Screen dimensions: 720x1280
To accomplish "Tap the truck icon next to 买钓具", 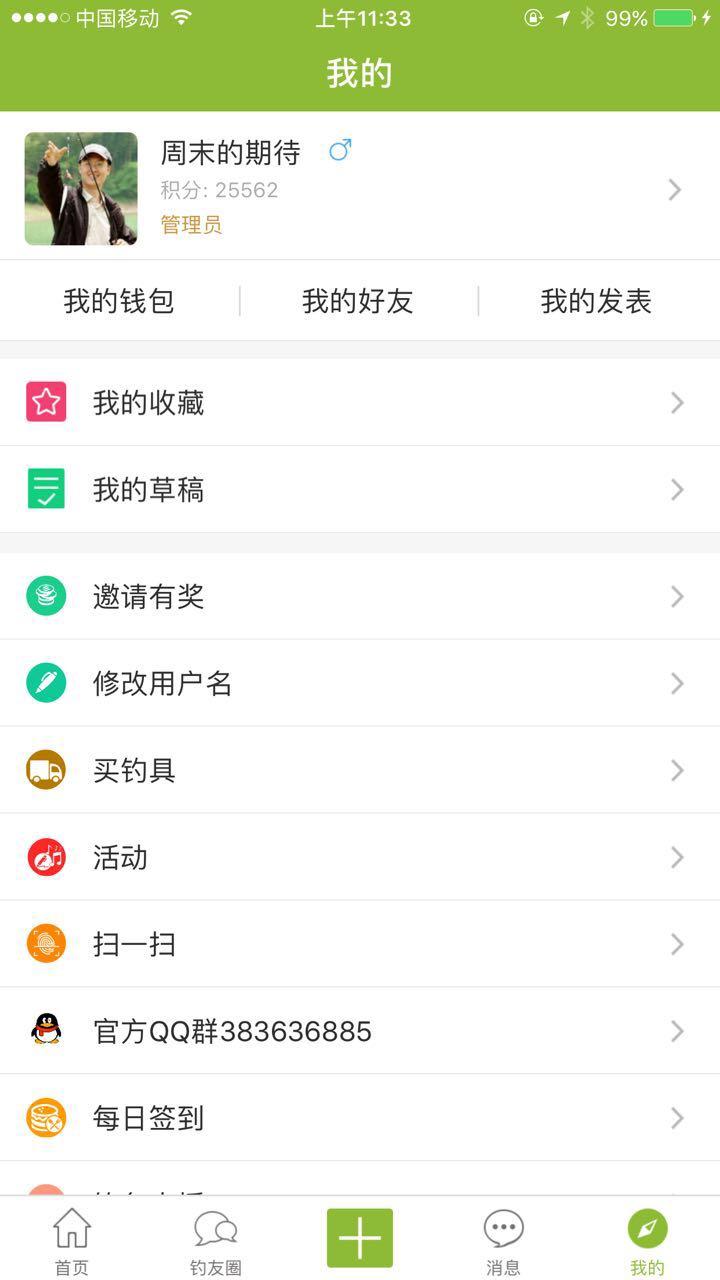I will click(45, 770).
